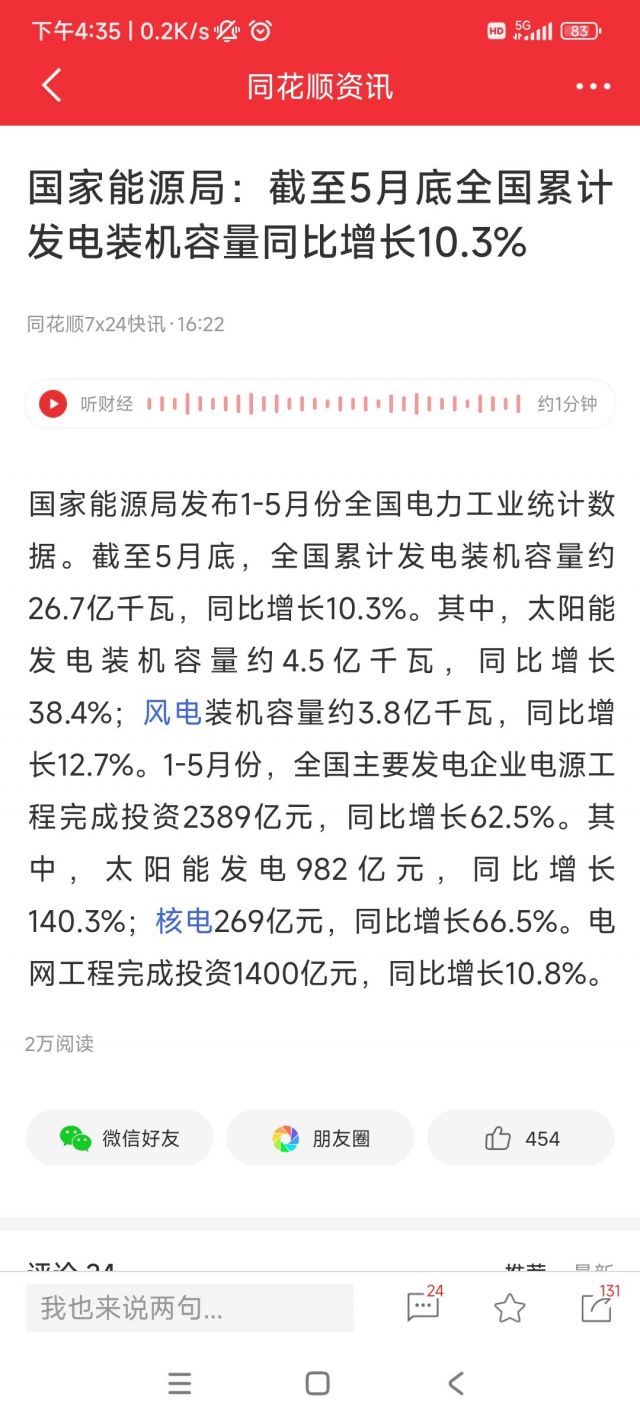Open the 核电 link in the article
This screenshot has width=640, height=1422.
pyautogui.click(x=184, y=920)
